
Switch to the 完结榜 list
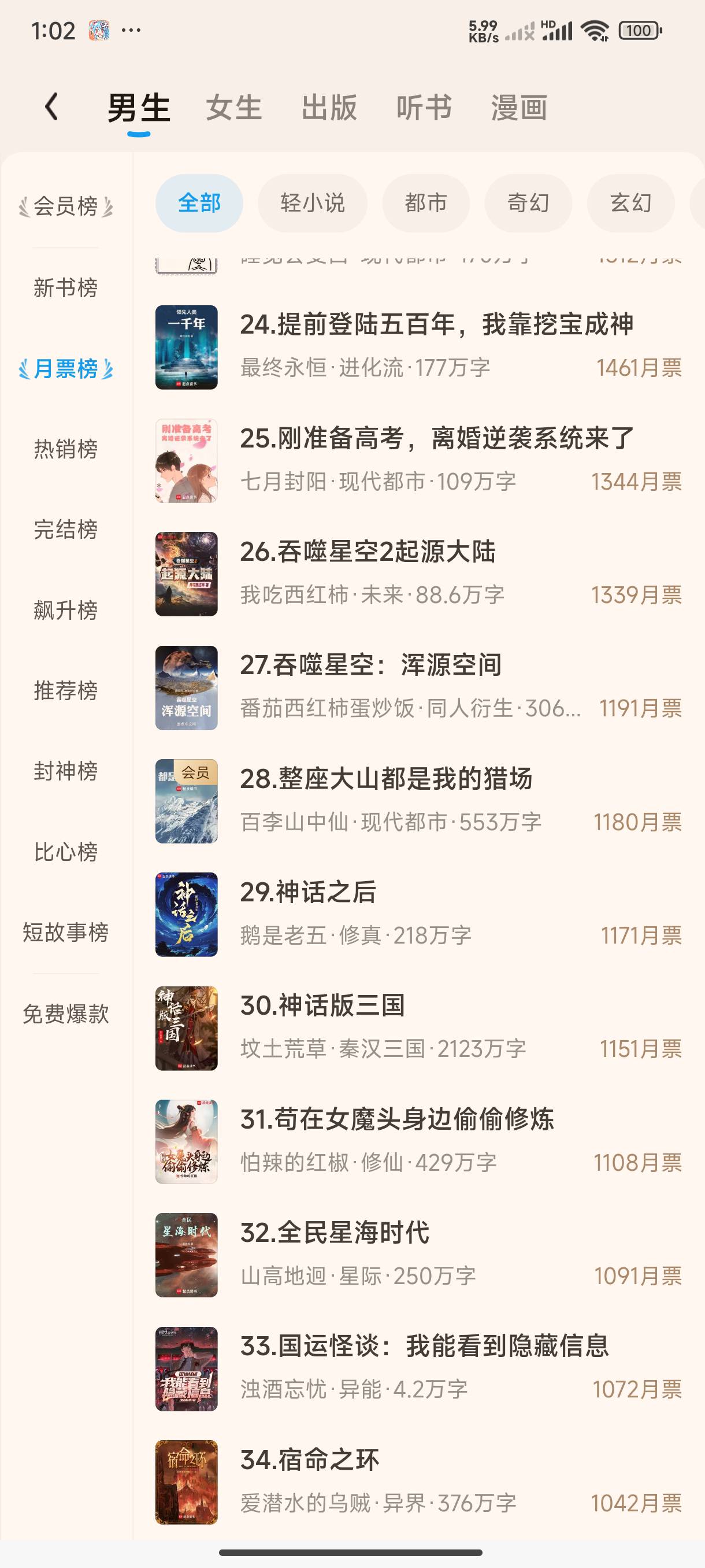click(66, 529)
